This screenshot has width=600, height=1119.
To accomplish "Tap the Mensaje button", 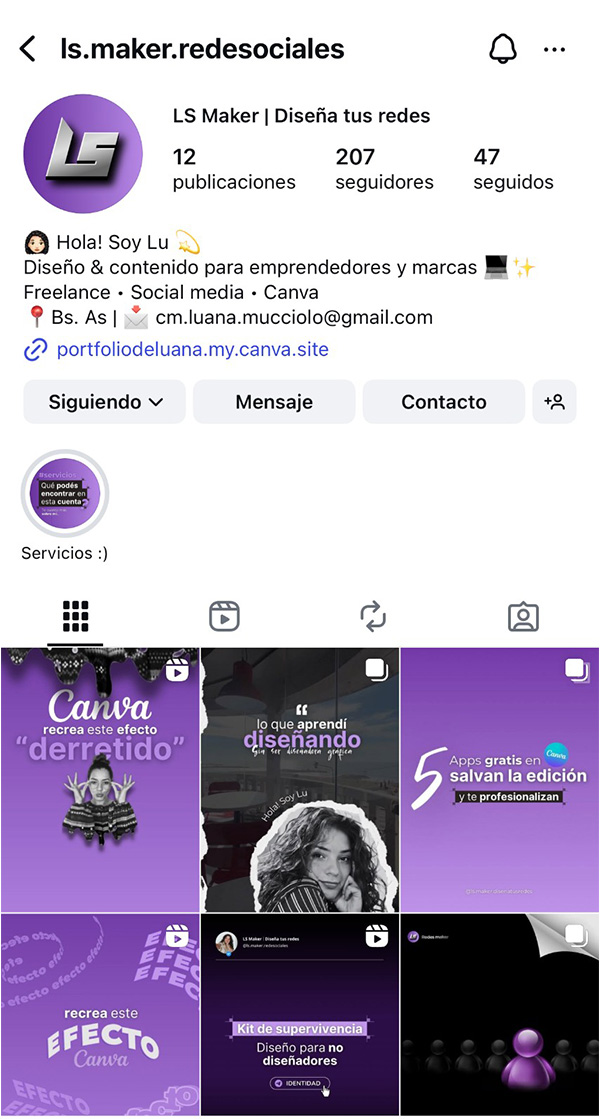I will pyautogui.click(x=274, y=402).
